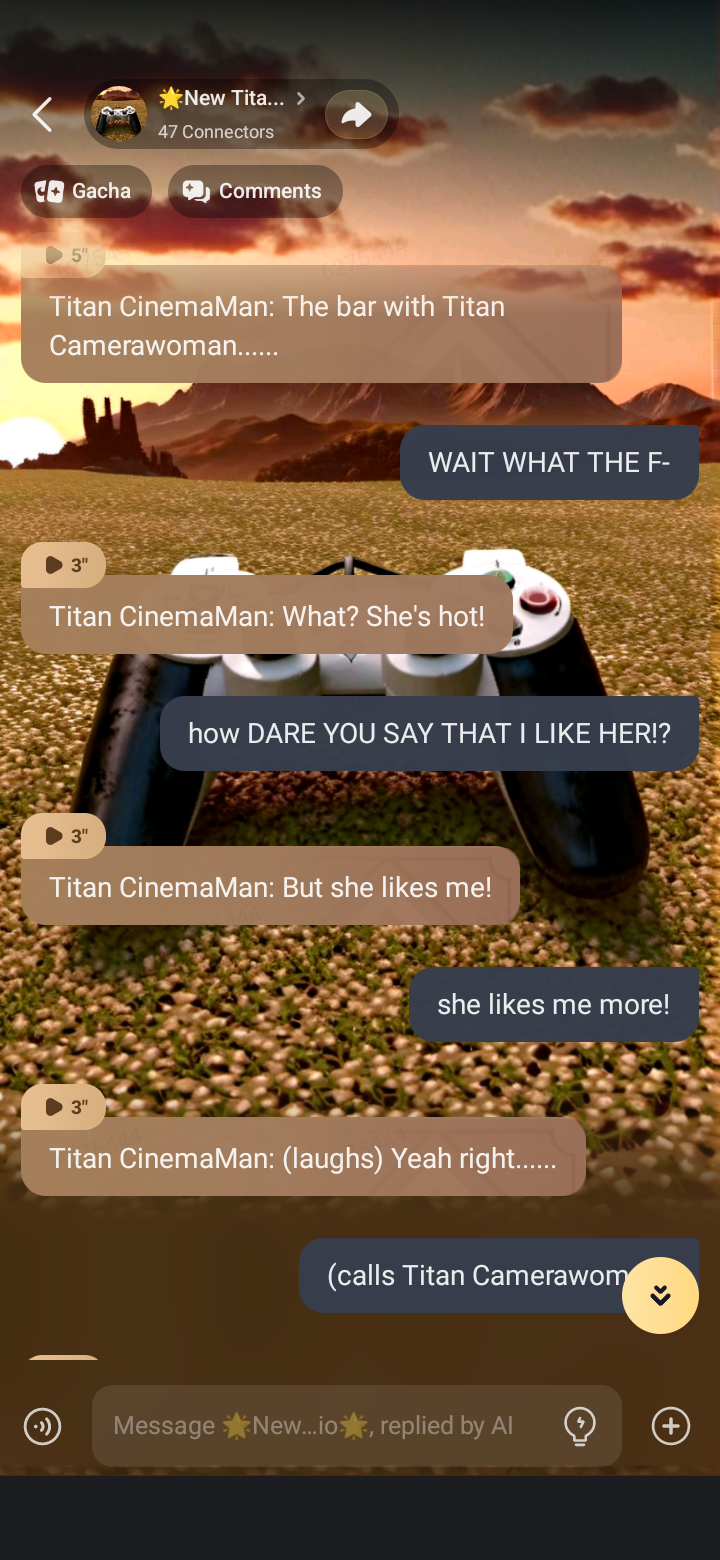The width and height of the screenshot is (720, 1560).
Task: Play voice for "But she likes me!" message
Action: point(64,836)
